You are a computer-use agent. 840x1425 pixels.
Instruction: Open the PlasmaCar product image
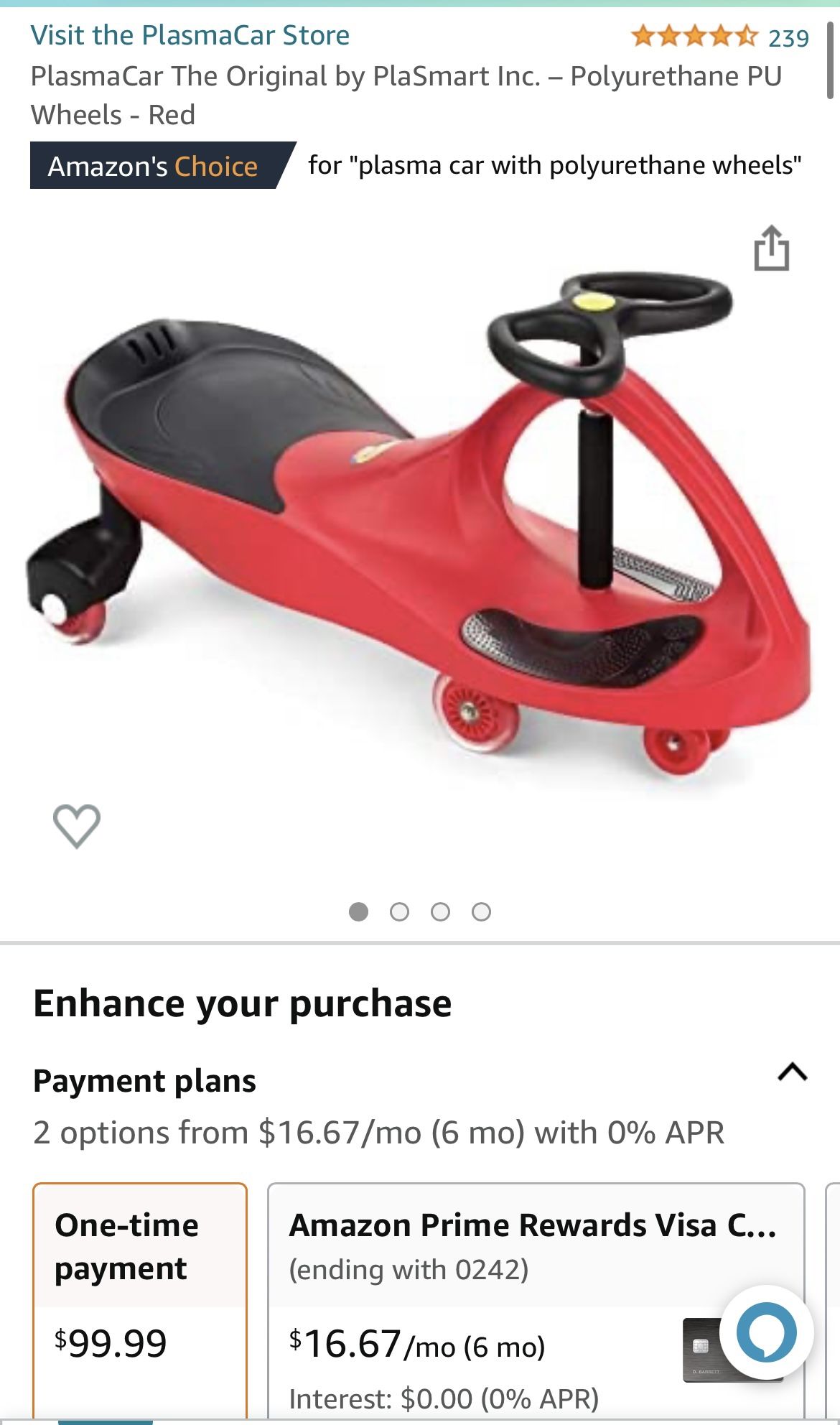click(x=420, y=532)
